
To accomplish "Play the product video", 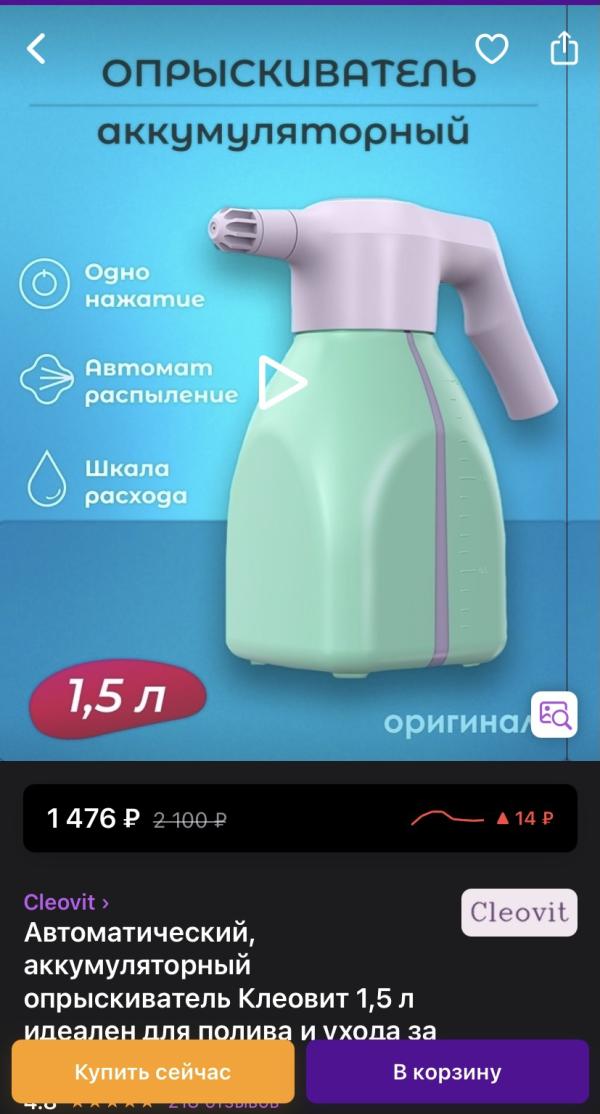I will tap(282, 383).
